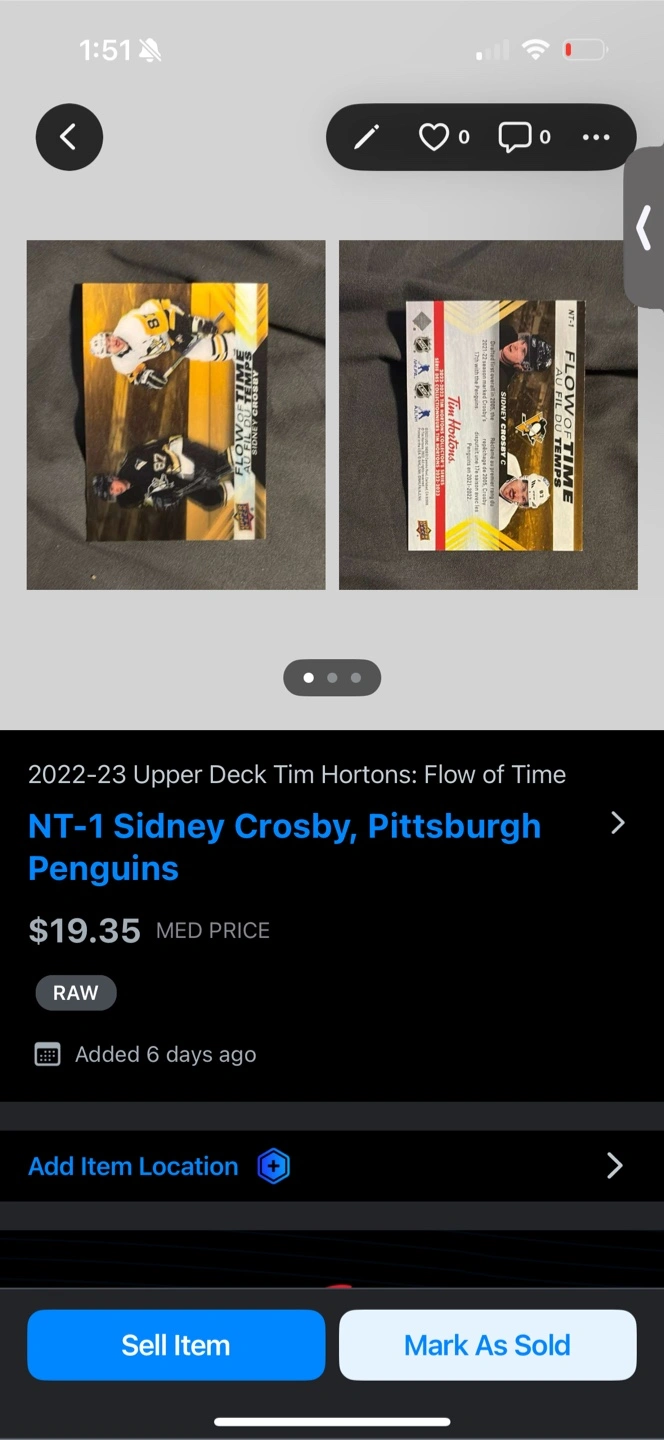Edit this item with the pencil icon
The height and width of the screenshot is (1440, 664).
(367, 137)
